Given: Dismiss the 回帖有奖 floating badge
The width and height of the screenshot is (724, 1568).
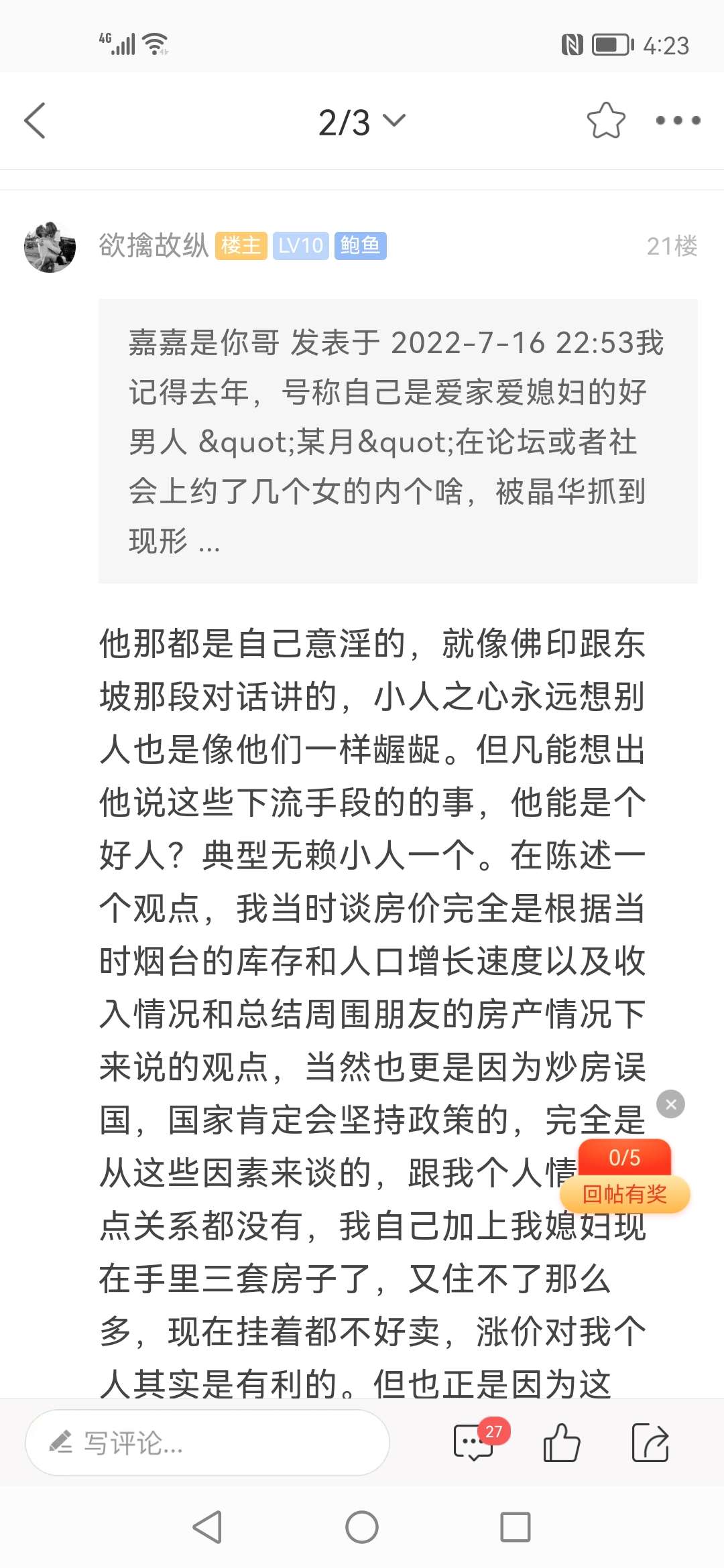Looking at the screenshot, I should (x=671, y=1104).
